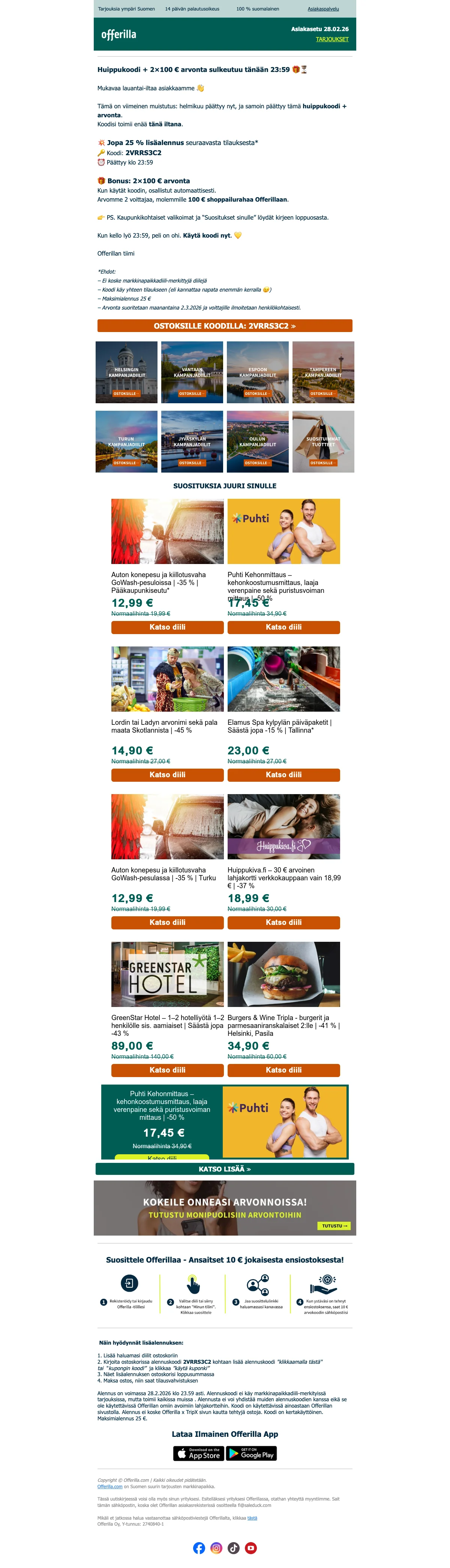Open the Offerilla.com footer link
This screenshot has width=450, height=1568.
pos(110,1486)
